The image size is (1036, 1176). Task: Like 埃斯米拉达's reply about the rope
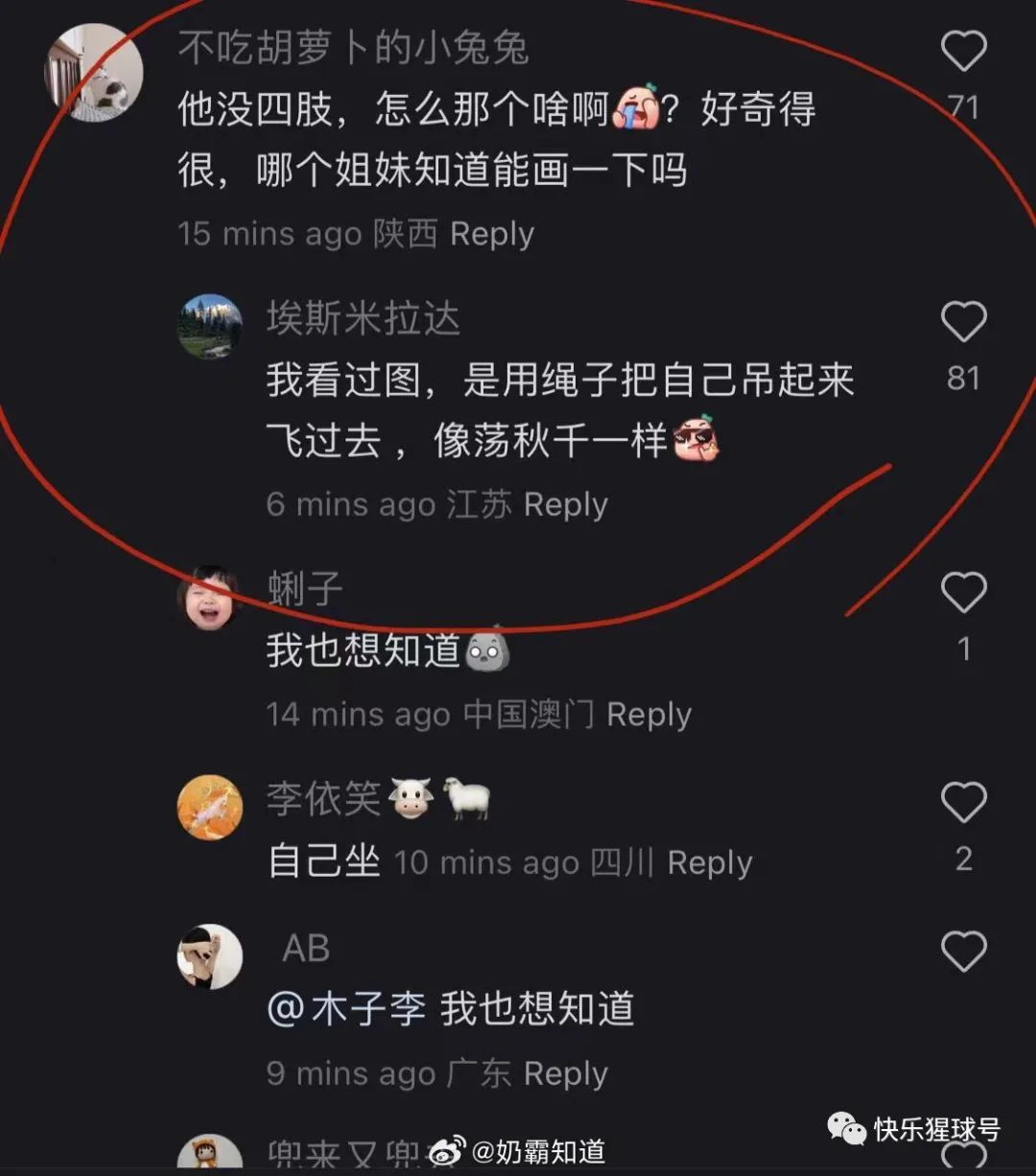click(963, 322)
